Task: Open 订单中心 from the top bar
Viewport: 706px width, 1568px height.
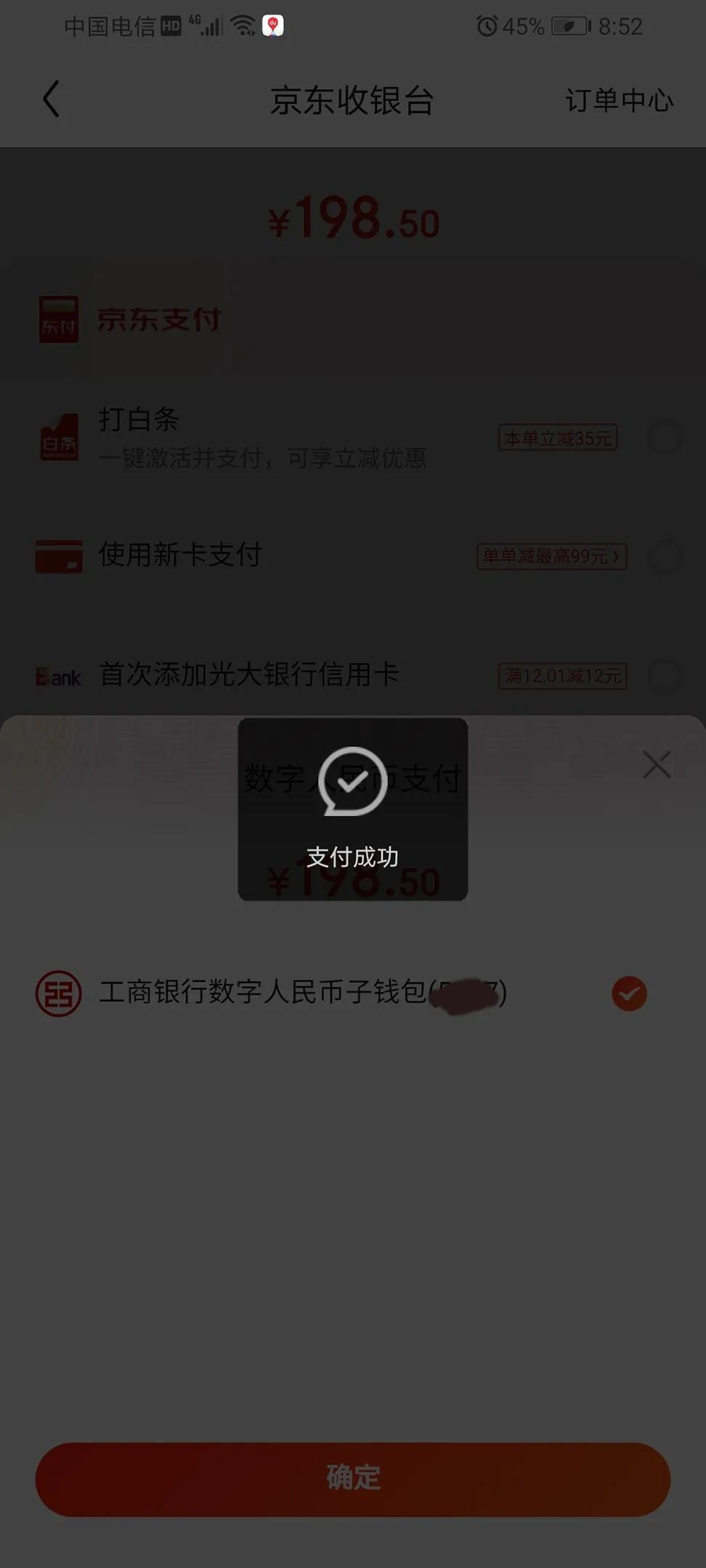Action: (x=620, y=100)
